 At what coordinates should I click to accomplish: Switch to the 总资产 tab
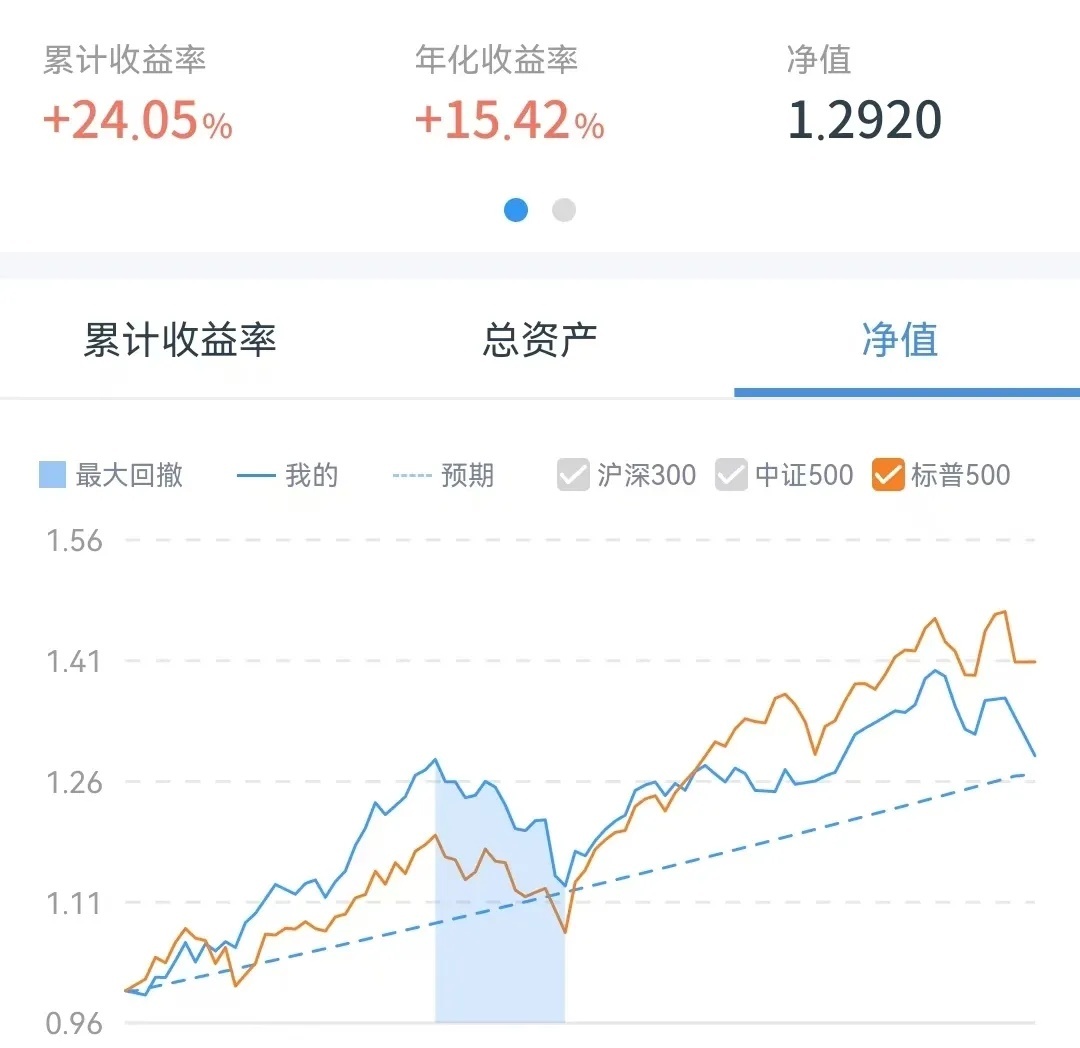(540, 341)
